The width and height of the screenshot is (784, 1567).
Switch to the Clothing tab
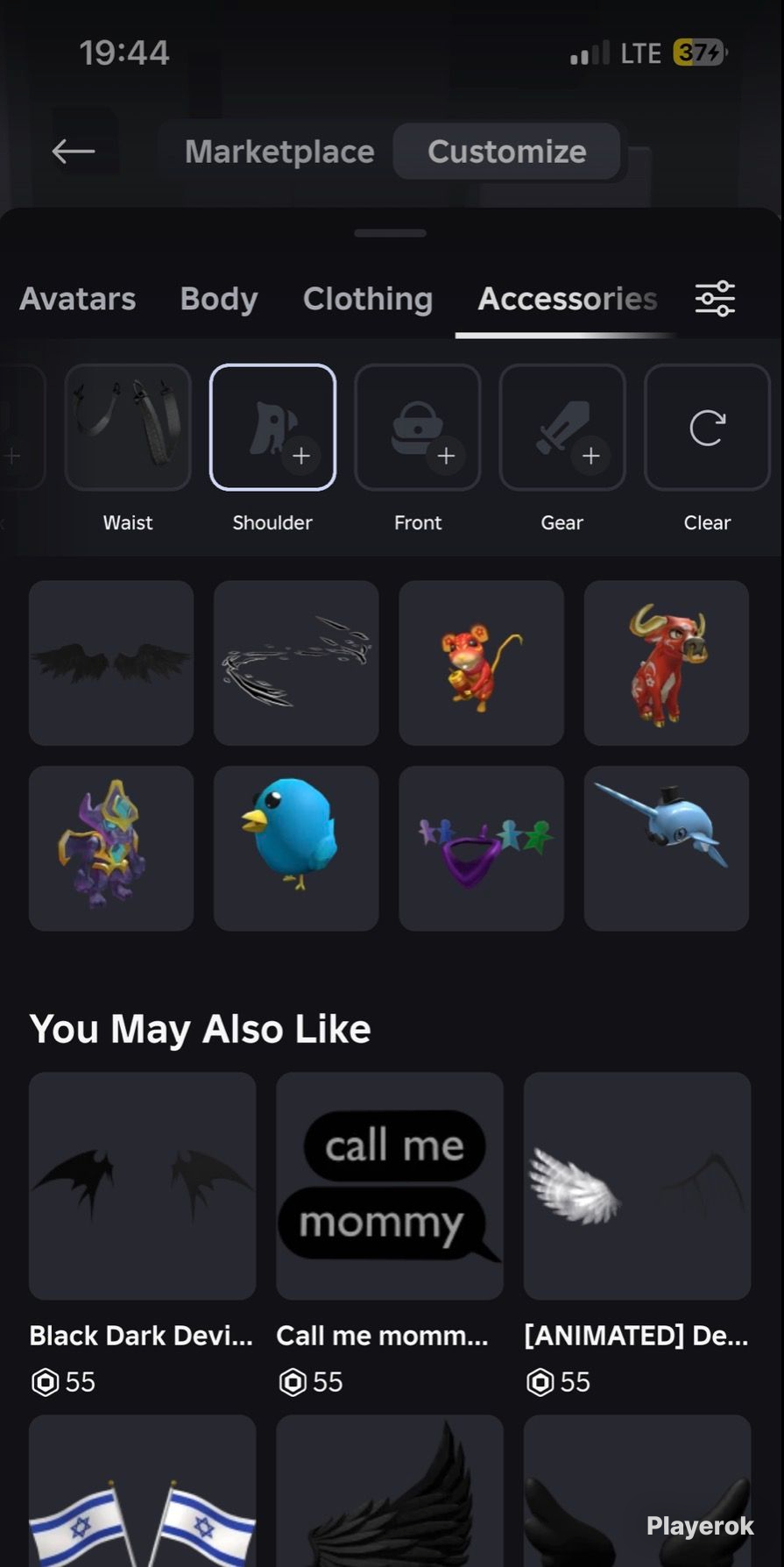(x=368, y=299)
